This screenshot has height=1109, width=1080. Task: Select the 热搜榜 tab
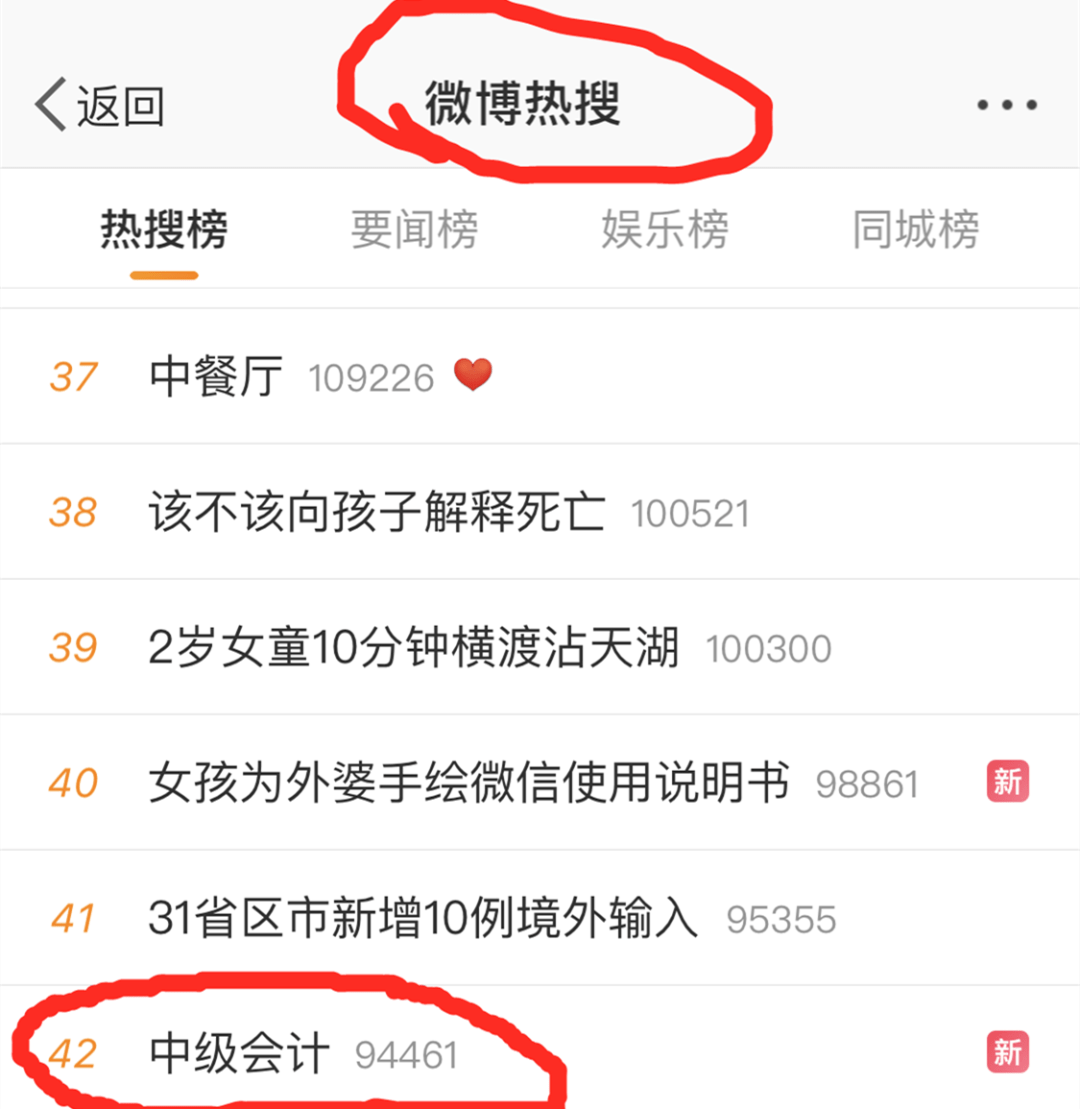coord(164,230)
